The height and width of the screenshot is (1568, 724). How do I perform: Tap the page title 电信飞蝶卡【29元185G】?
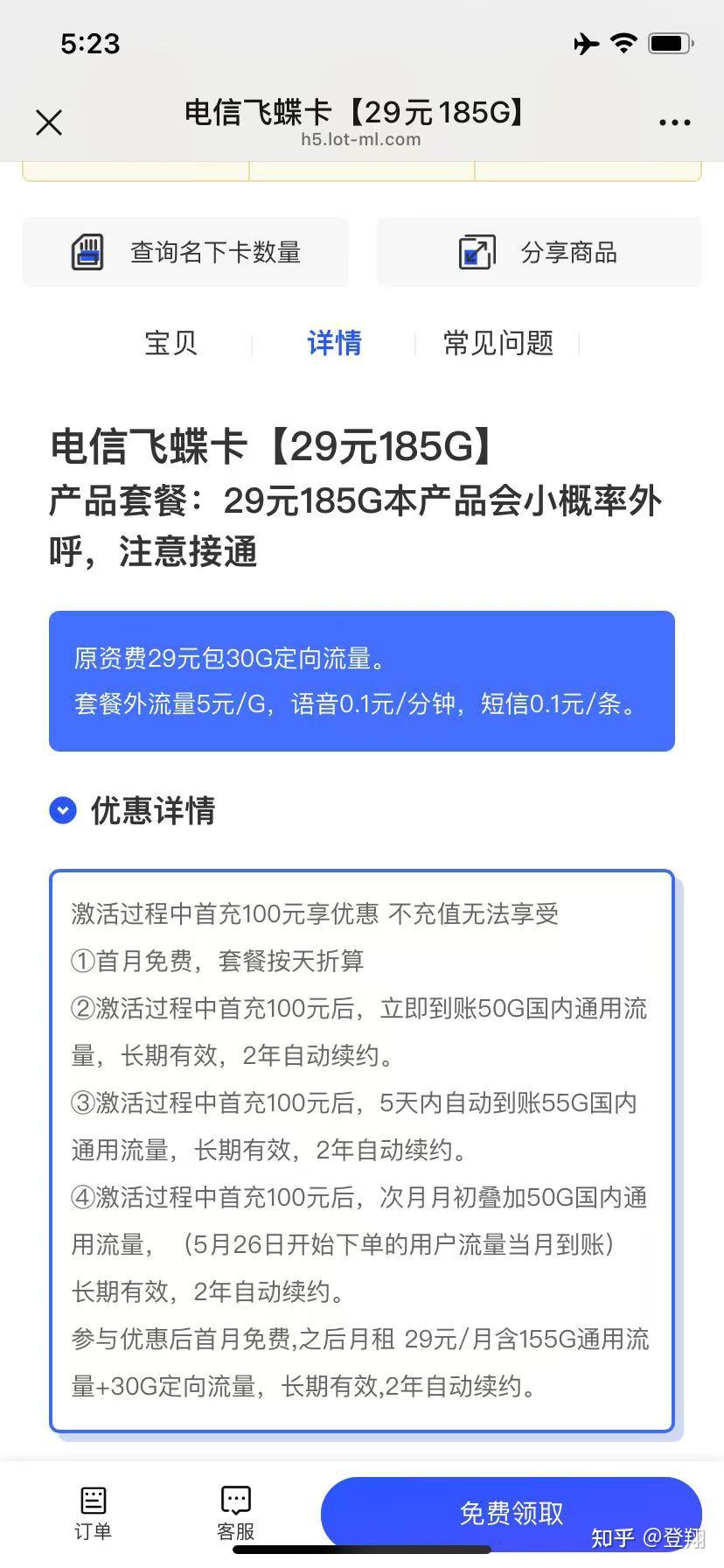[352, 112]
